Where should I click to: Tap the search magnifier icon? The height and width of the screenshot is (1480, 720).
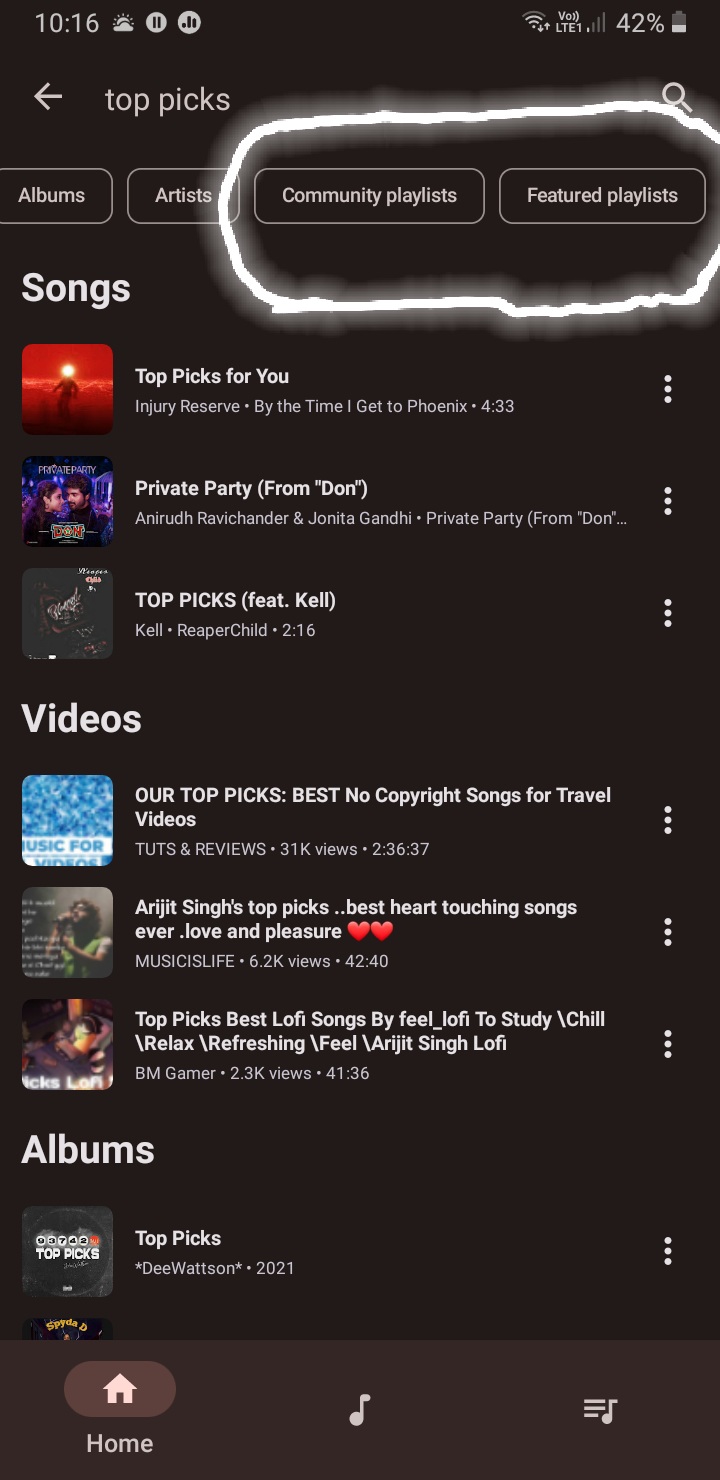pos(677,97)
